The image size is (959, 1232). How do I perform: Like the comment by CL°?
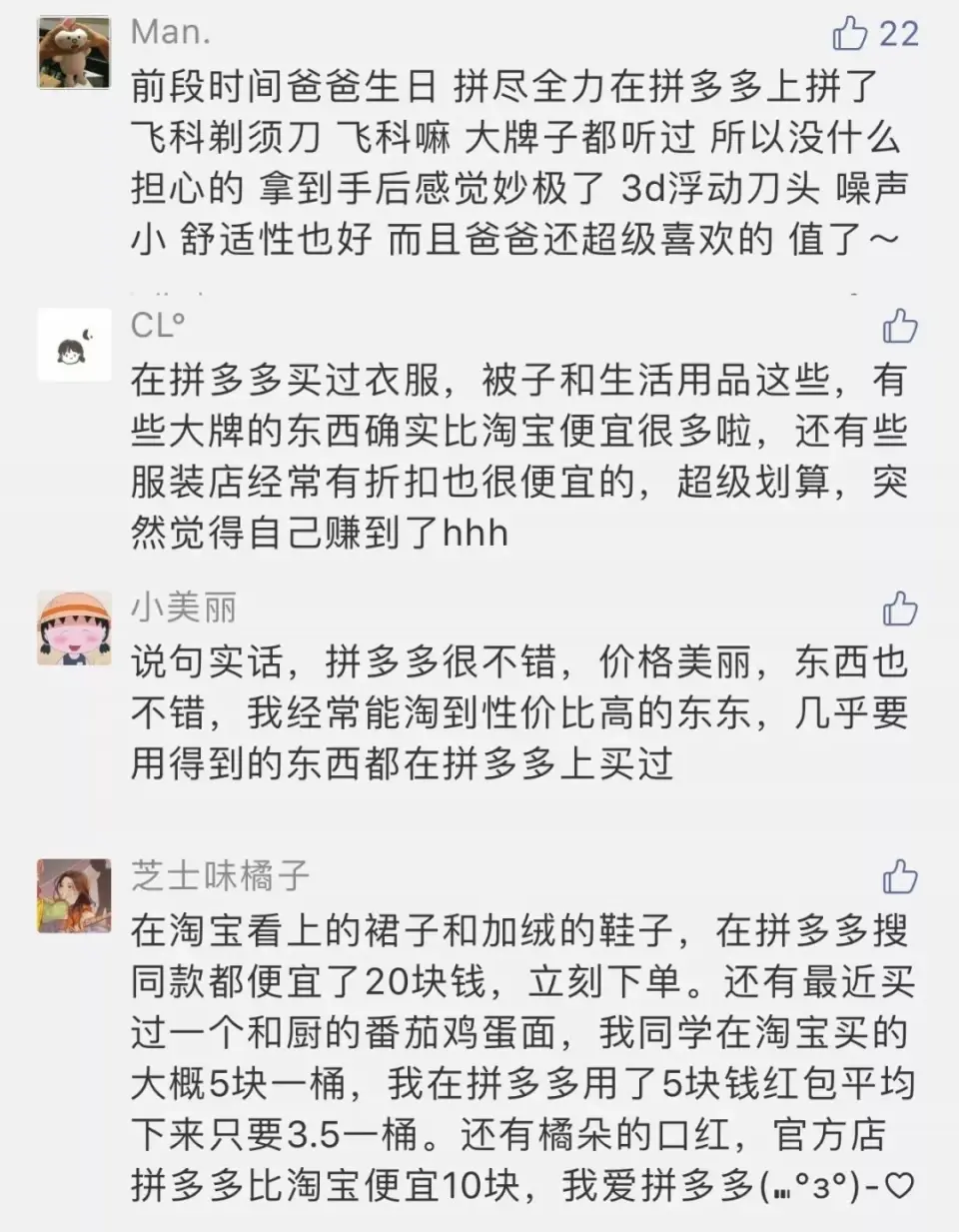point(899,326)
